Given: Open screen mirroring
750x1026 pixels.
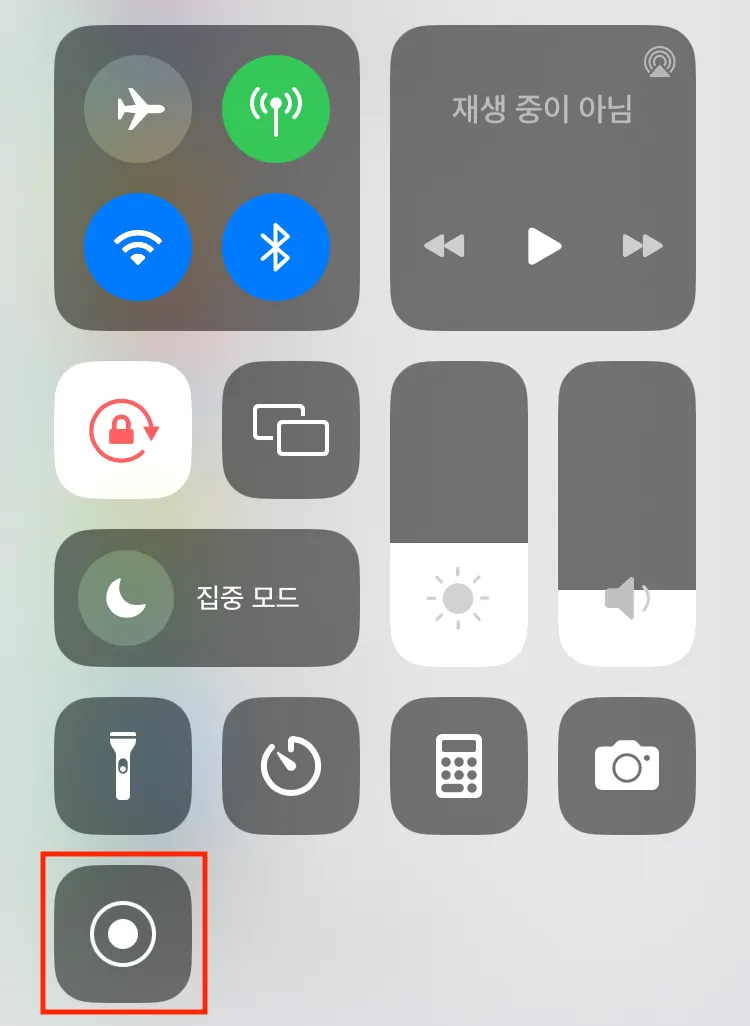Looking at the screenshot, I should coord(290,430).
